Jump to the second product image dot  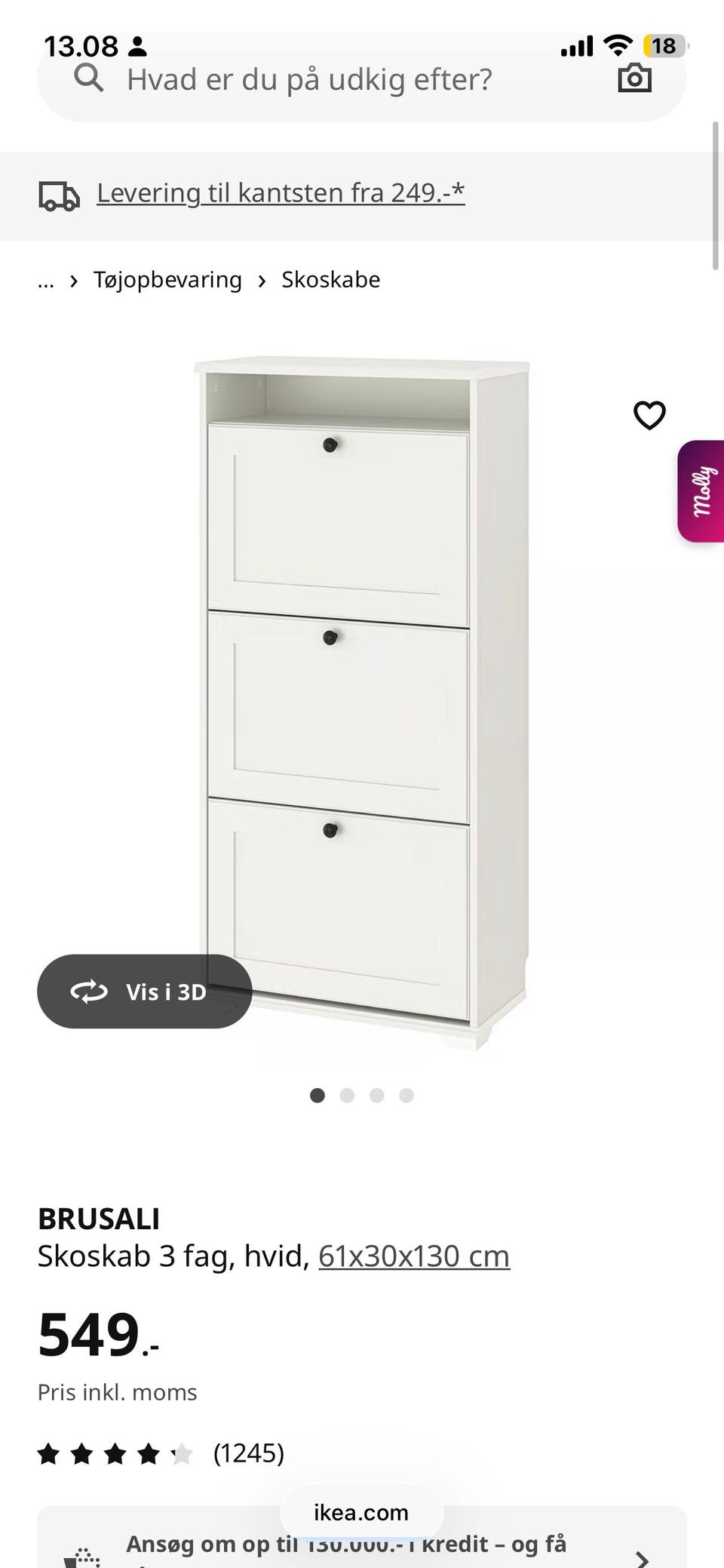pos(347,1096)
